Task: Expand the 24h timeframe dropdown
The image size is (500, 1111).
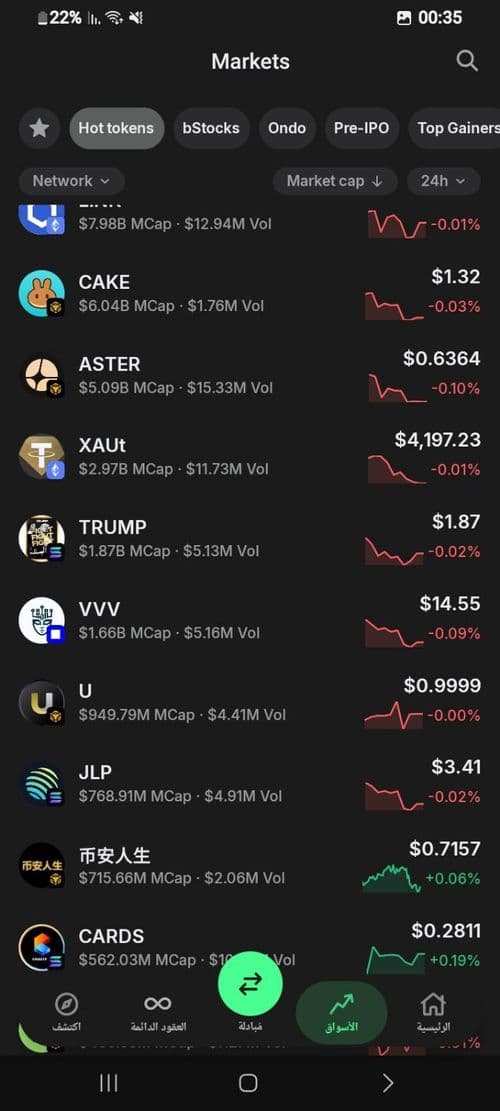Action: pyautogui.click(x=443, y=181)
